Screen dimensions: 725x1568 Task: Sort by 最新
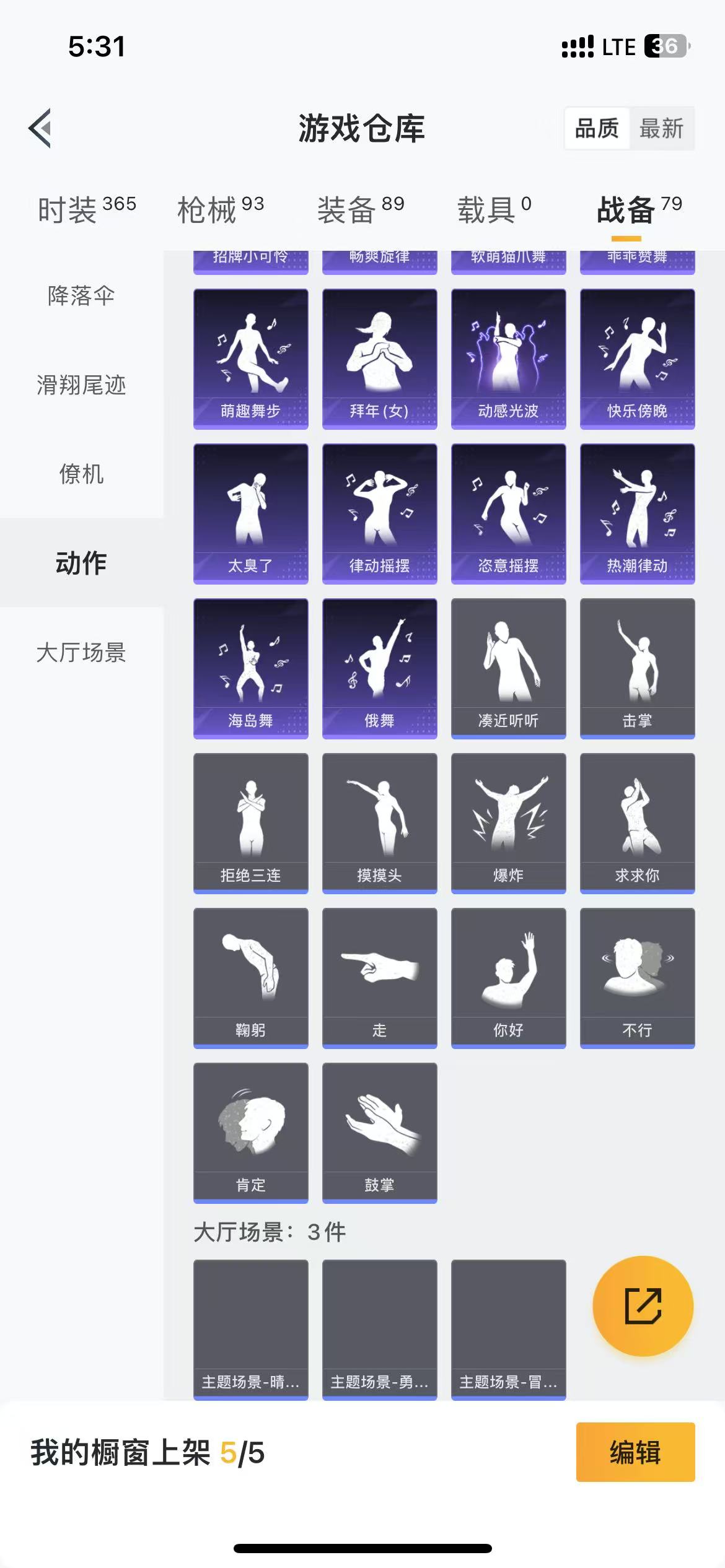[x=661, y=129]
